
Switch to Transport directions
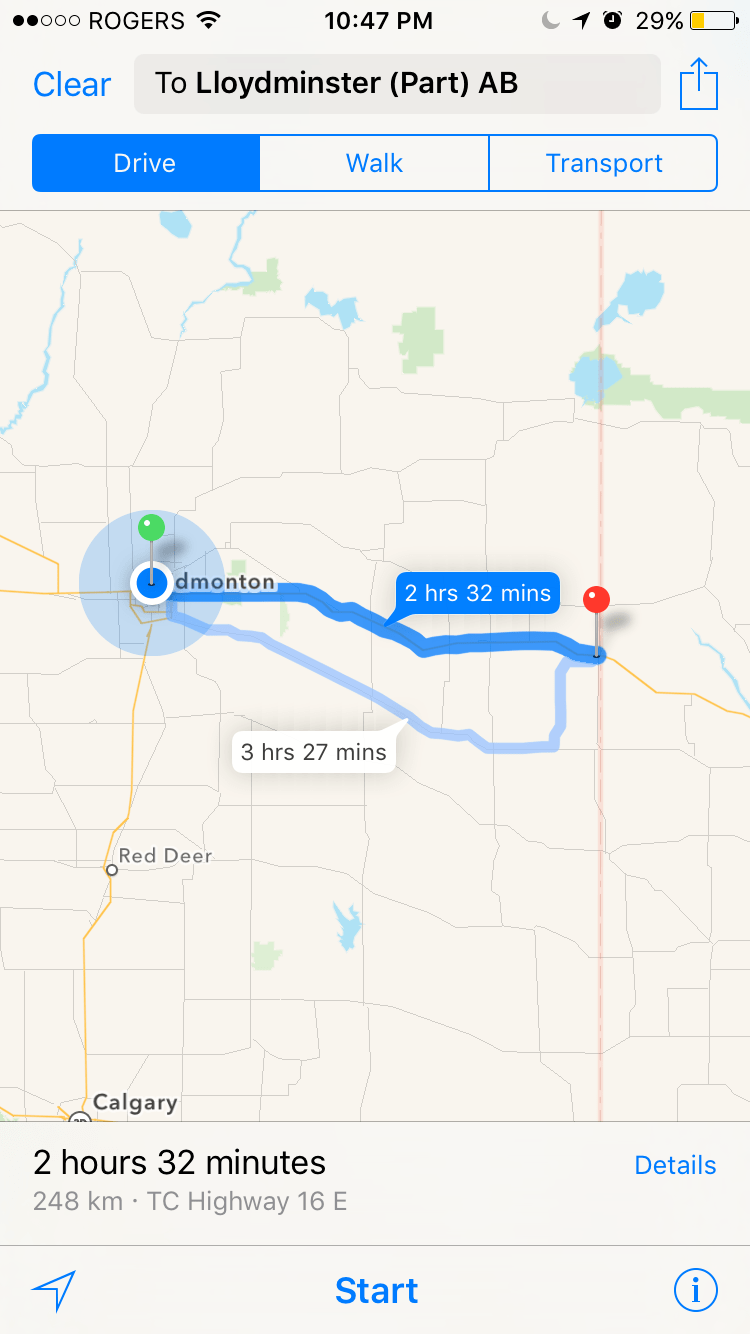[x=603, y=163]
